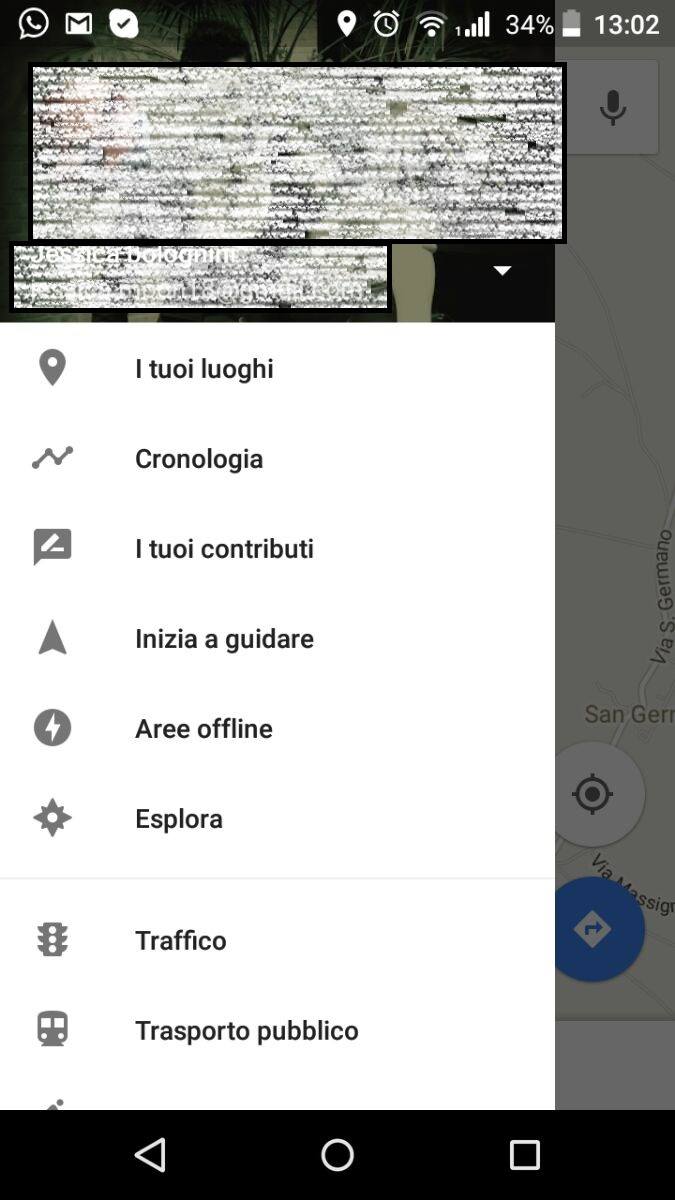
Task: Expand the account switcher dropdown arrow
Action: tap(502, 271)
